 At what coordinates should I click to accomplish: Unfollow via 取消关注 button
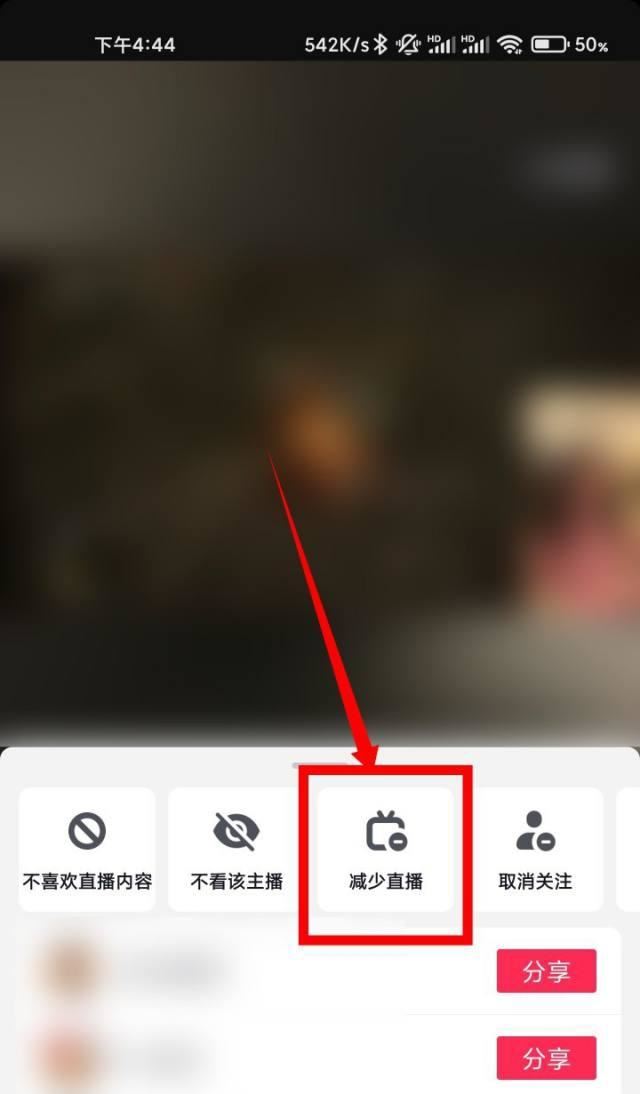535,849
